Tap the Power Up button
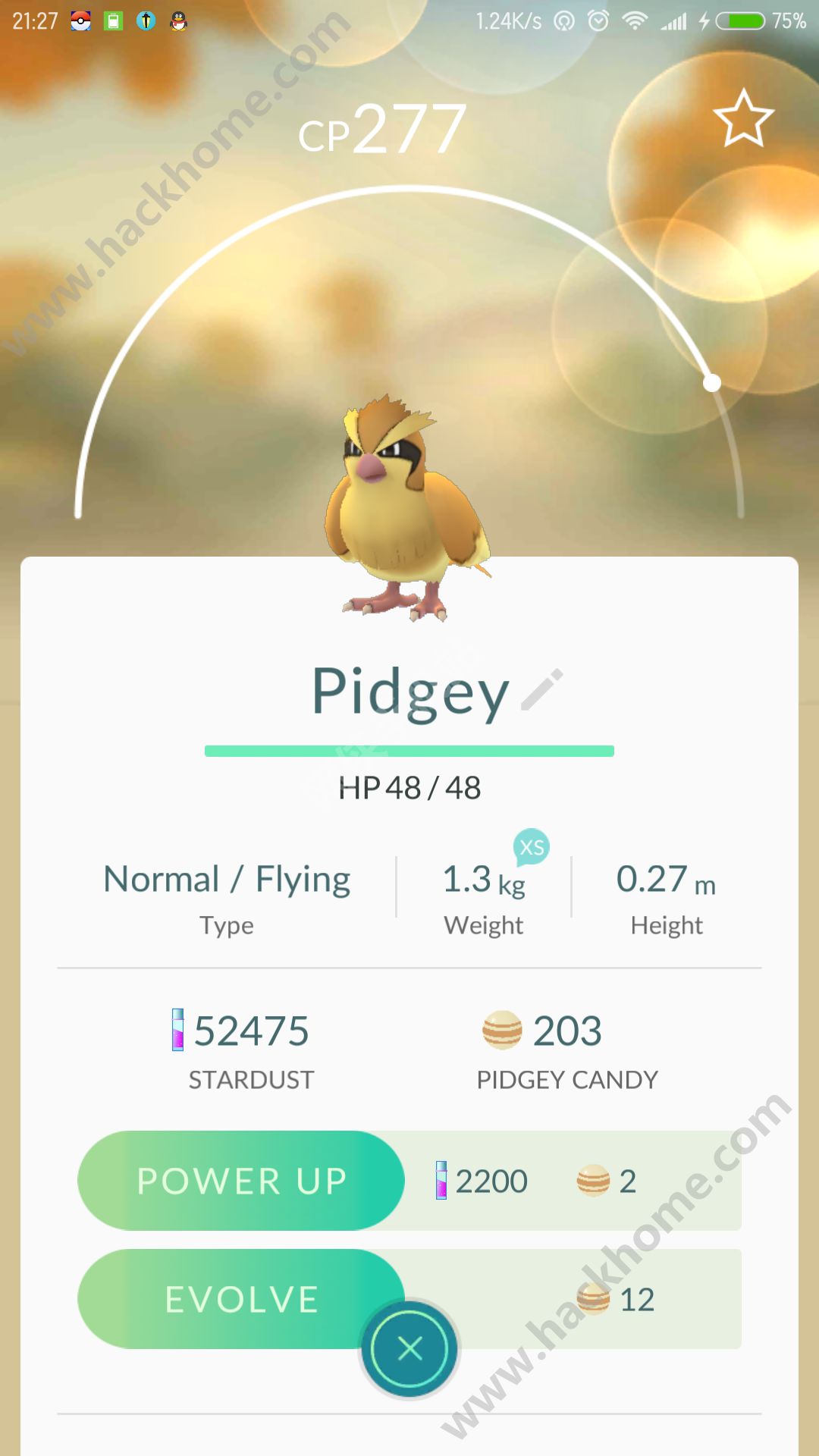 pyautogui.click(x=241, y=1181)
